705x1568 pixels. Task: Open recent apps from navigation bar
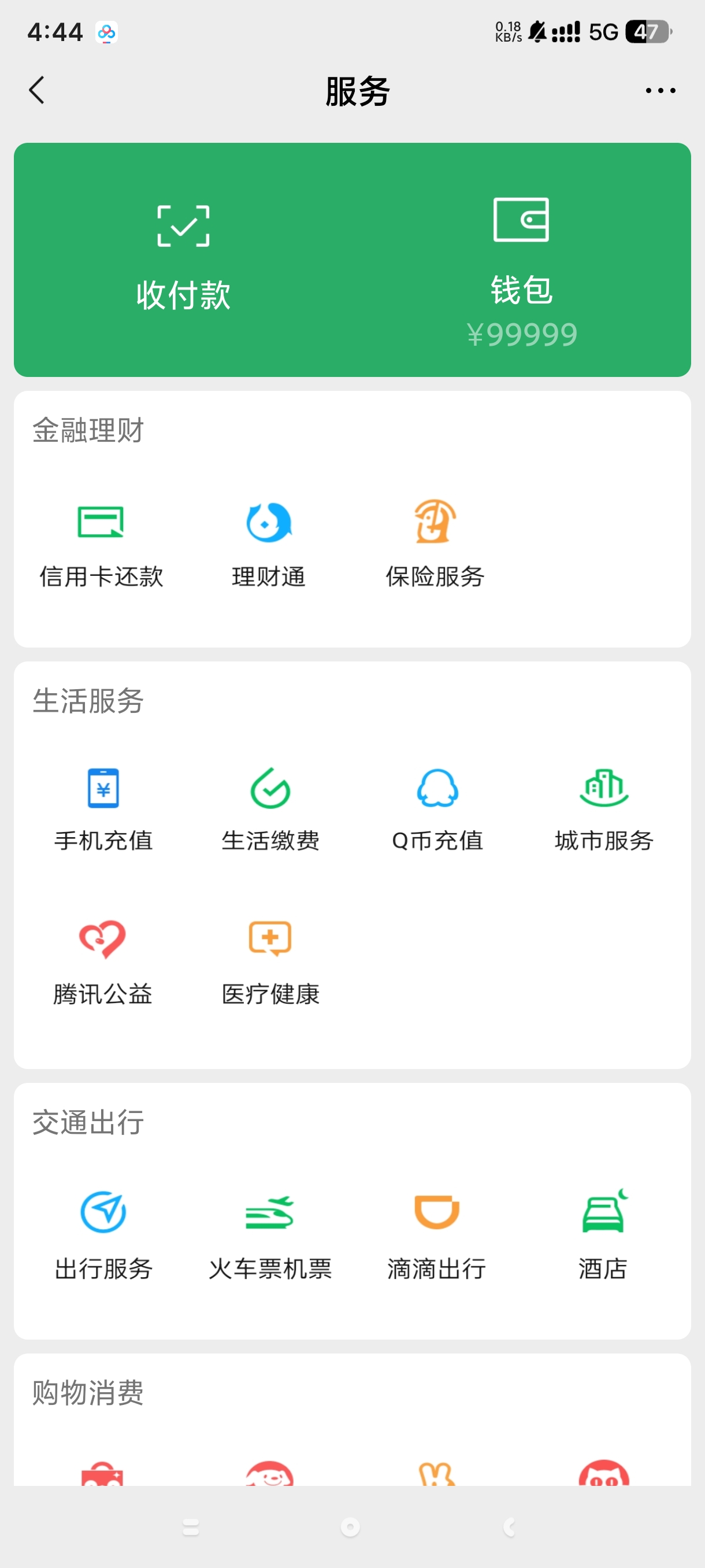pyautogui.click(x=191, y=1526)
